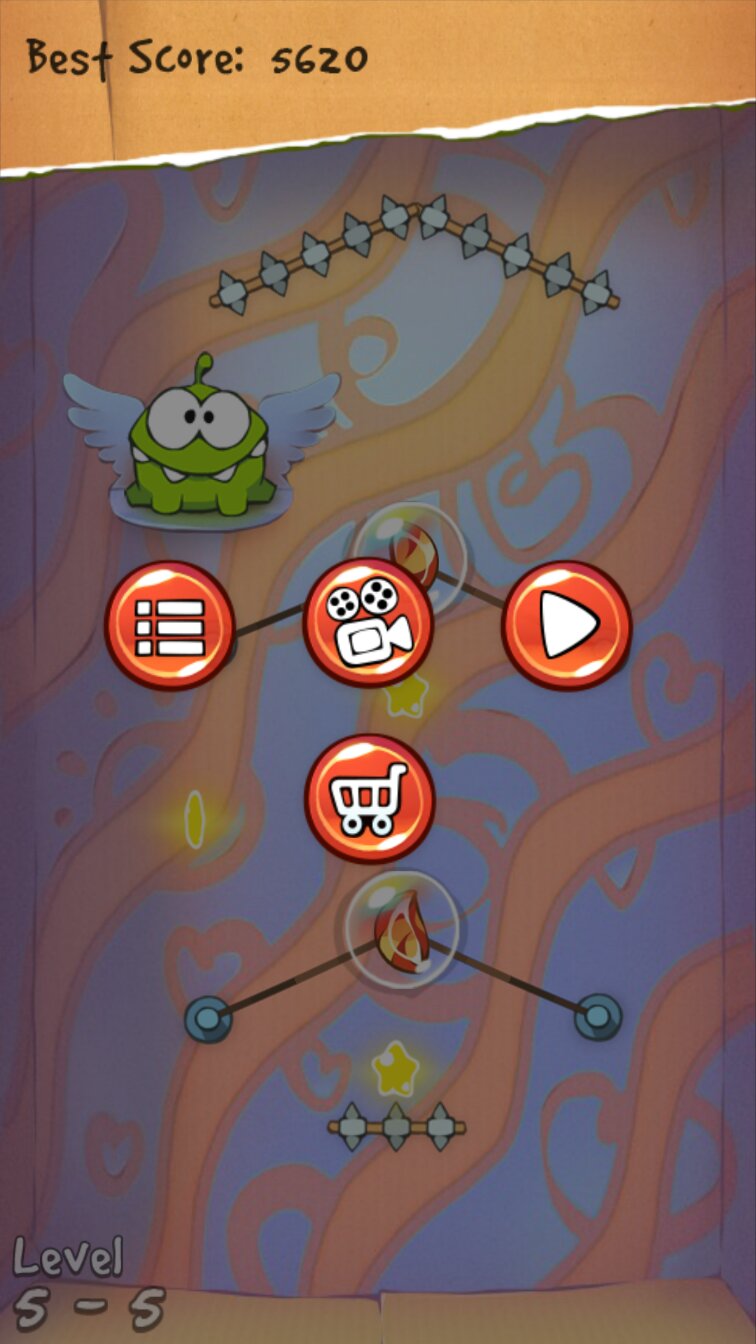Open the level select list button

[x=169, y=626]
